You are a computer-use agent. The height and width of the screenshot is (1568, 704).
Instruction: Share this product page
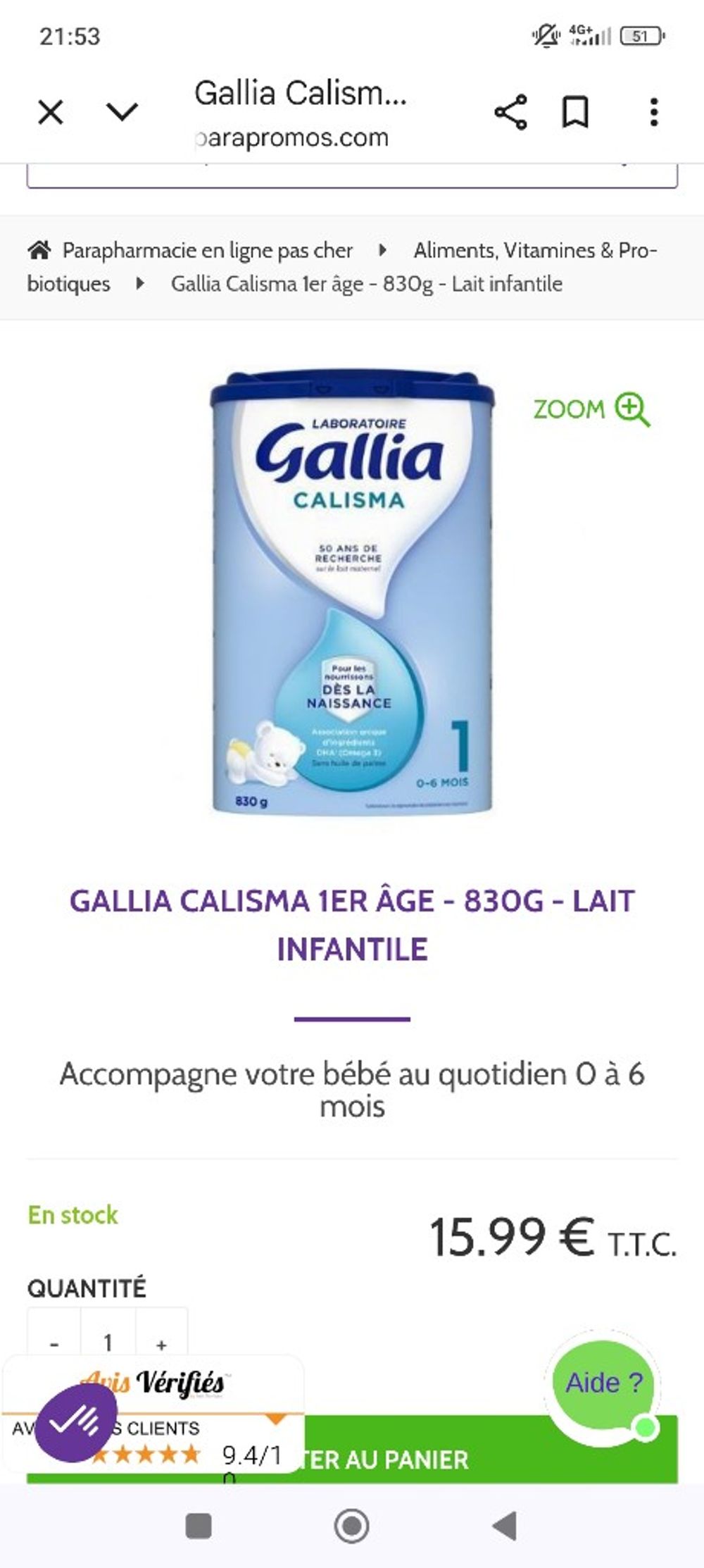tap(510, 112)
